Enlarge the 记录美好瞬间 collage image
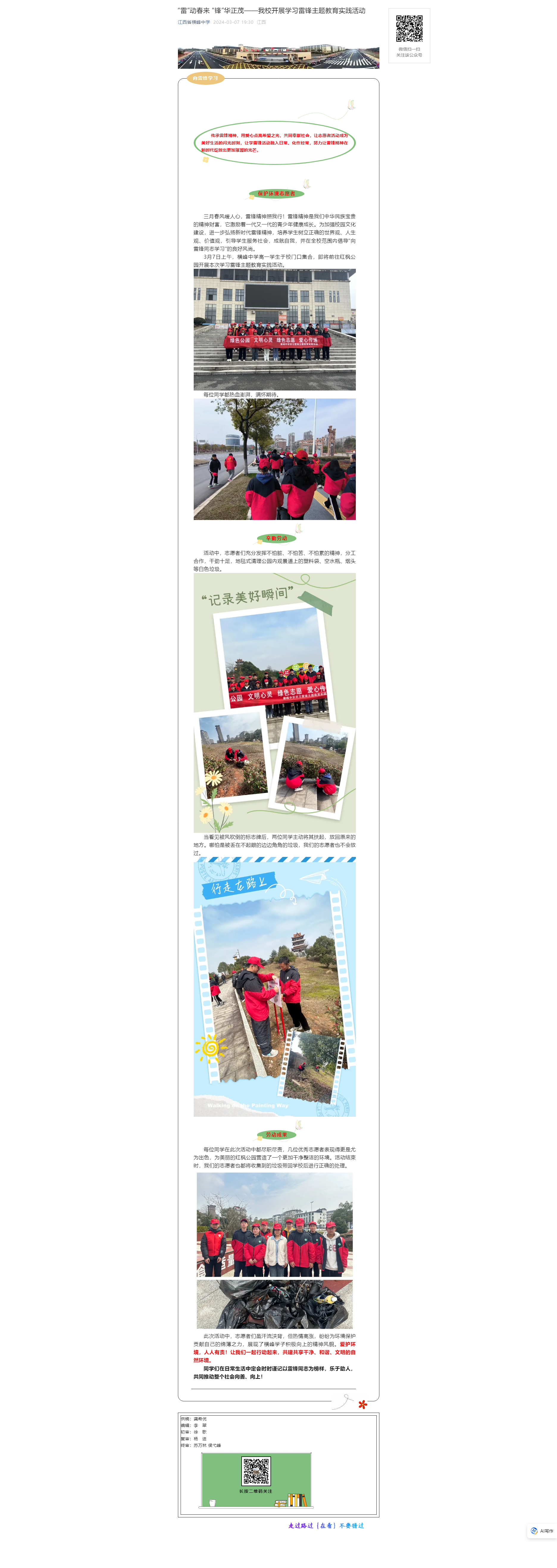 coord(275,702)
